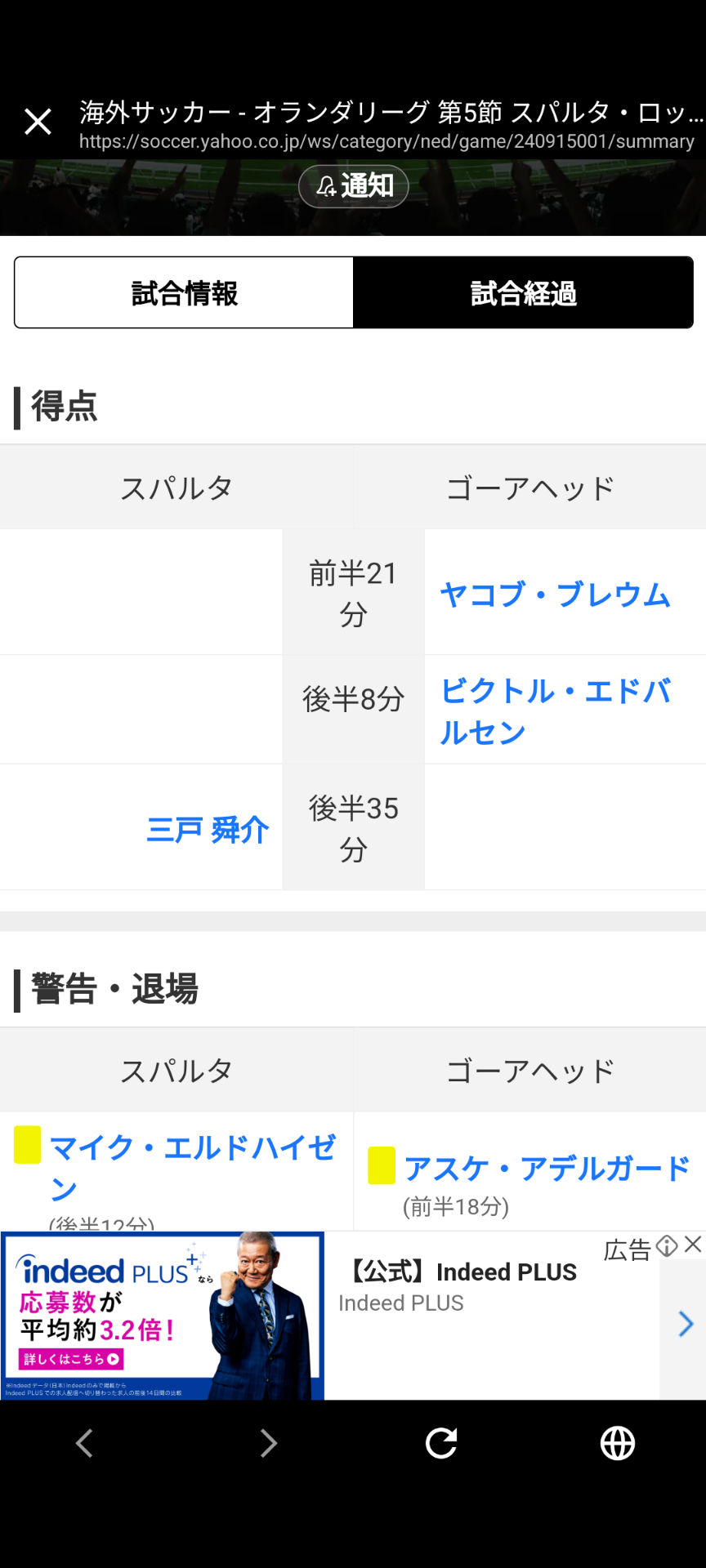706x1568 pixels.
Task: Close the in-app browser with the X icon
Action: click(x=38, y=122)
